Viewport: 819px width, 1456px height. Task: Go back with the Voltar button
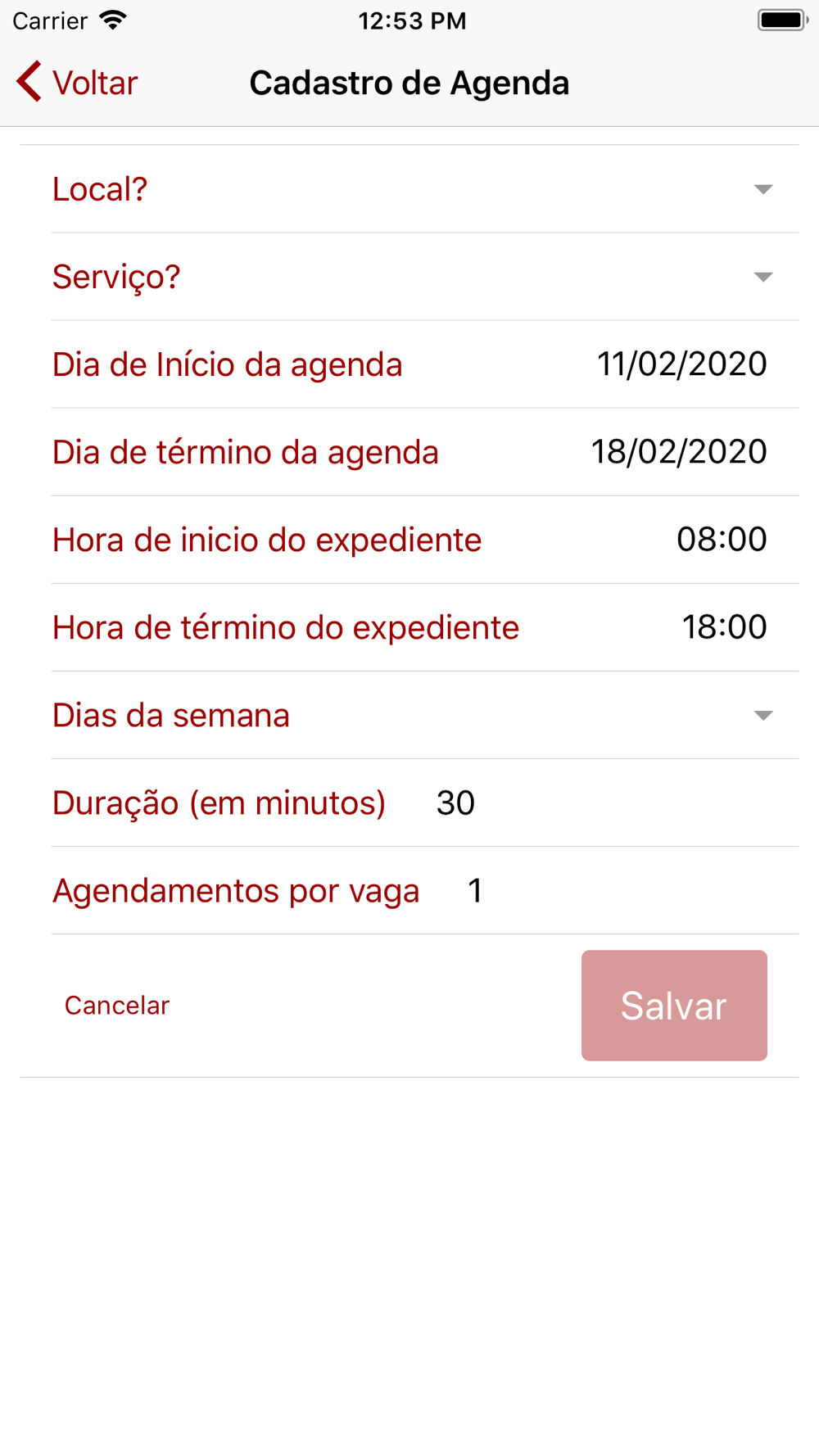tap(77, 83)
